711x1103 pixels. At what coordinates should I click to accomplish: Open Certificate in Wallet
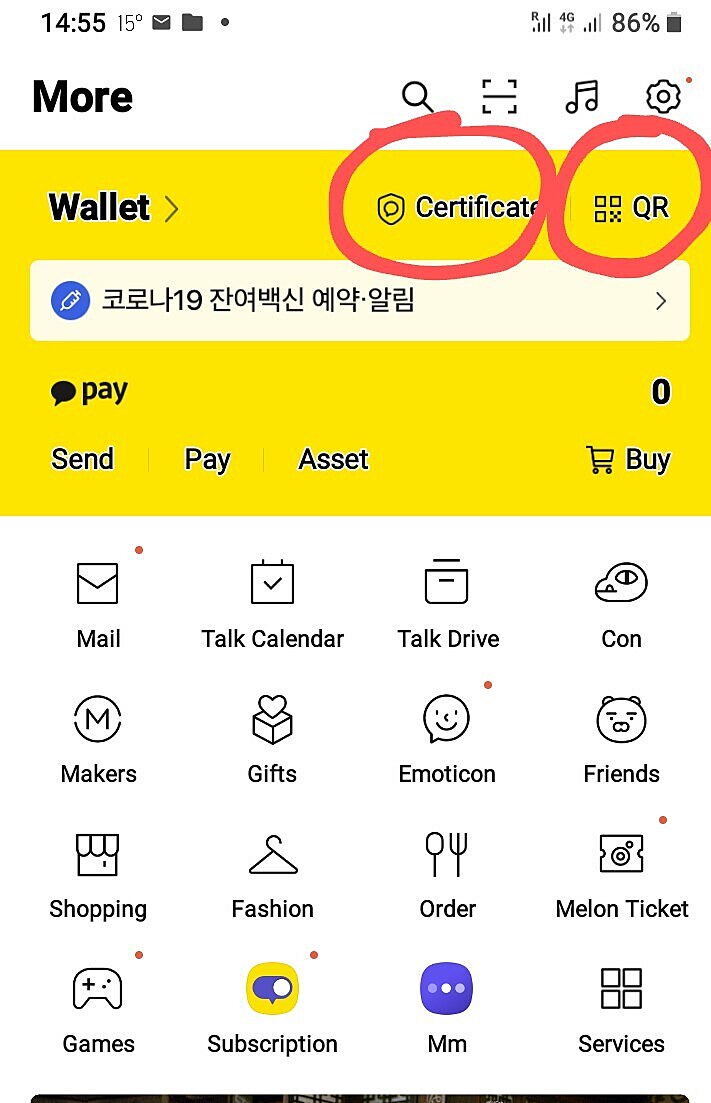click(458, 208)
